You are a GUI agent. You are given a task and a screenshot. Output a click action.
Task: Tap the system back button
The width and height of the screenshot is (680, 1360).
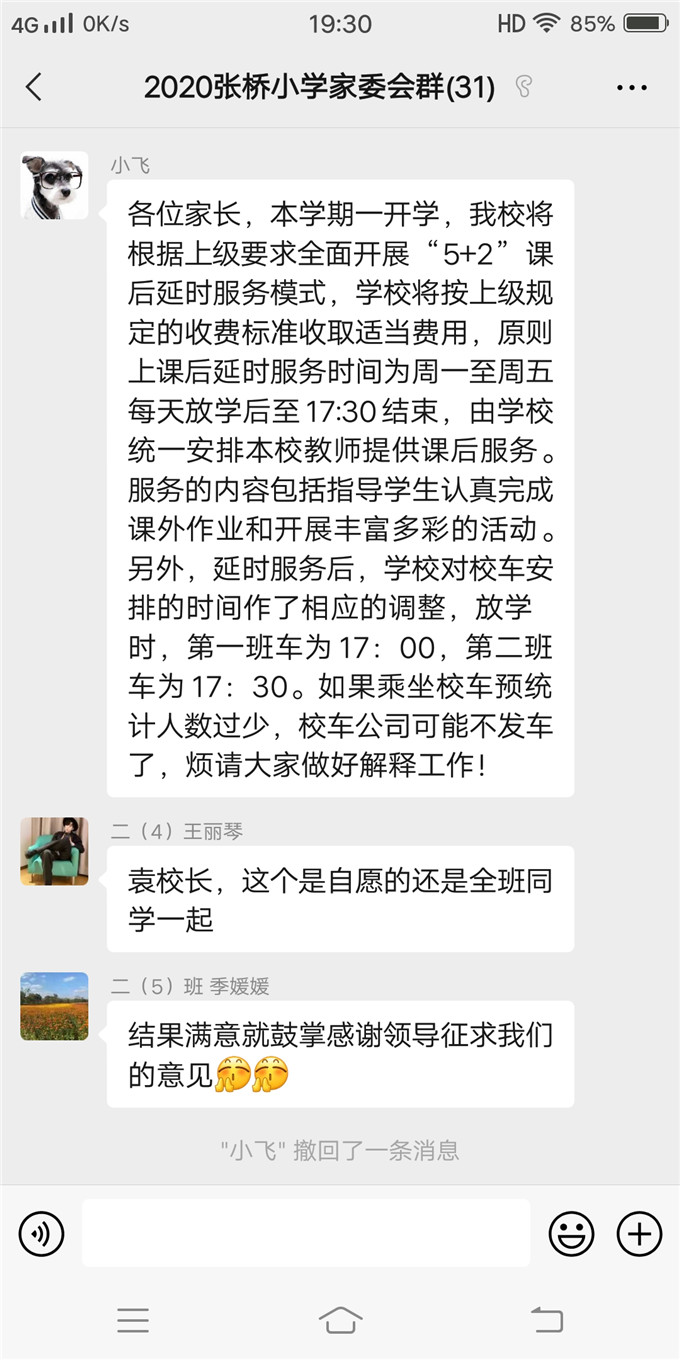[546, 1320]
